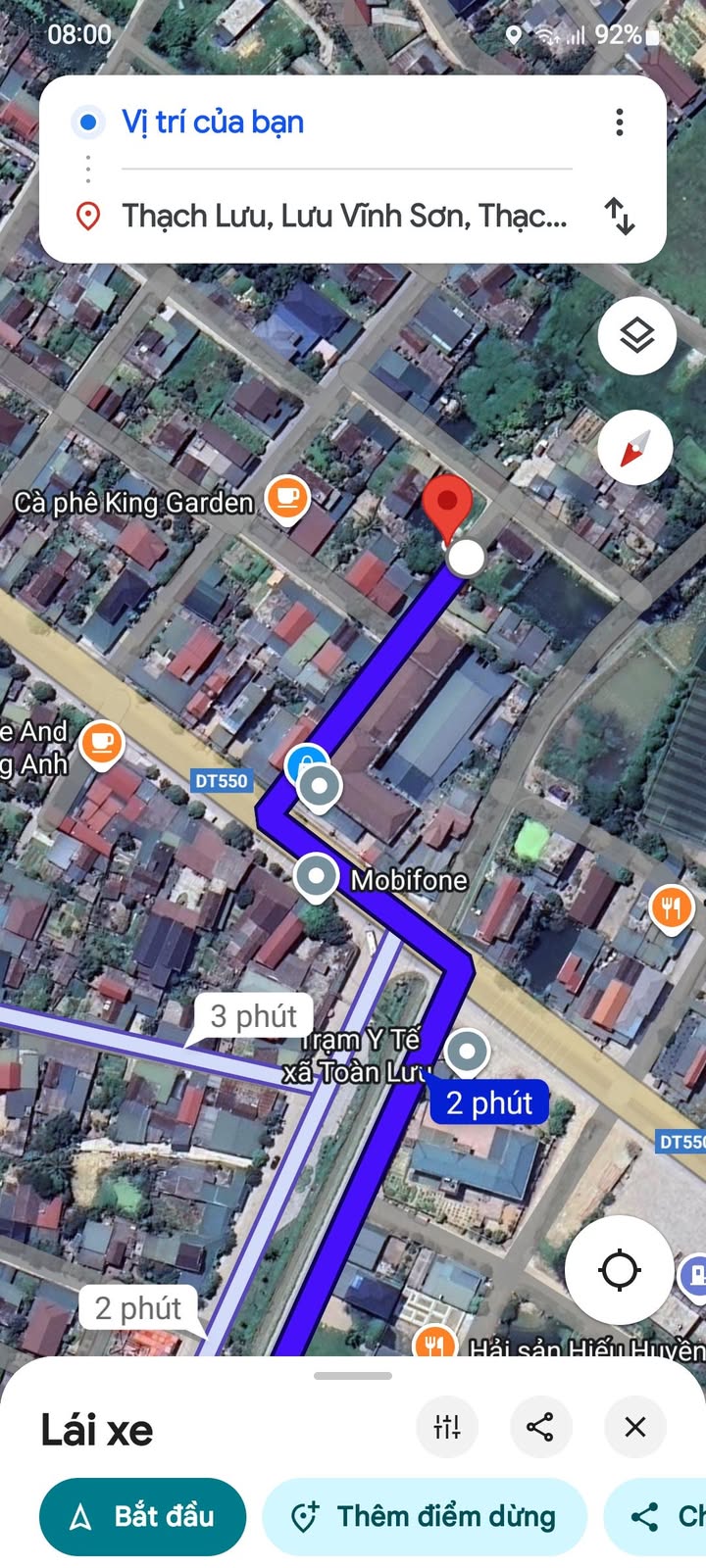Open route options sliders icon

coord(447,1427)
